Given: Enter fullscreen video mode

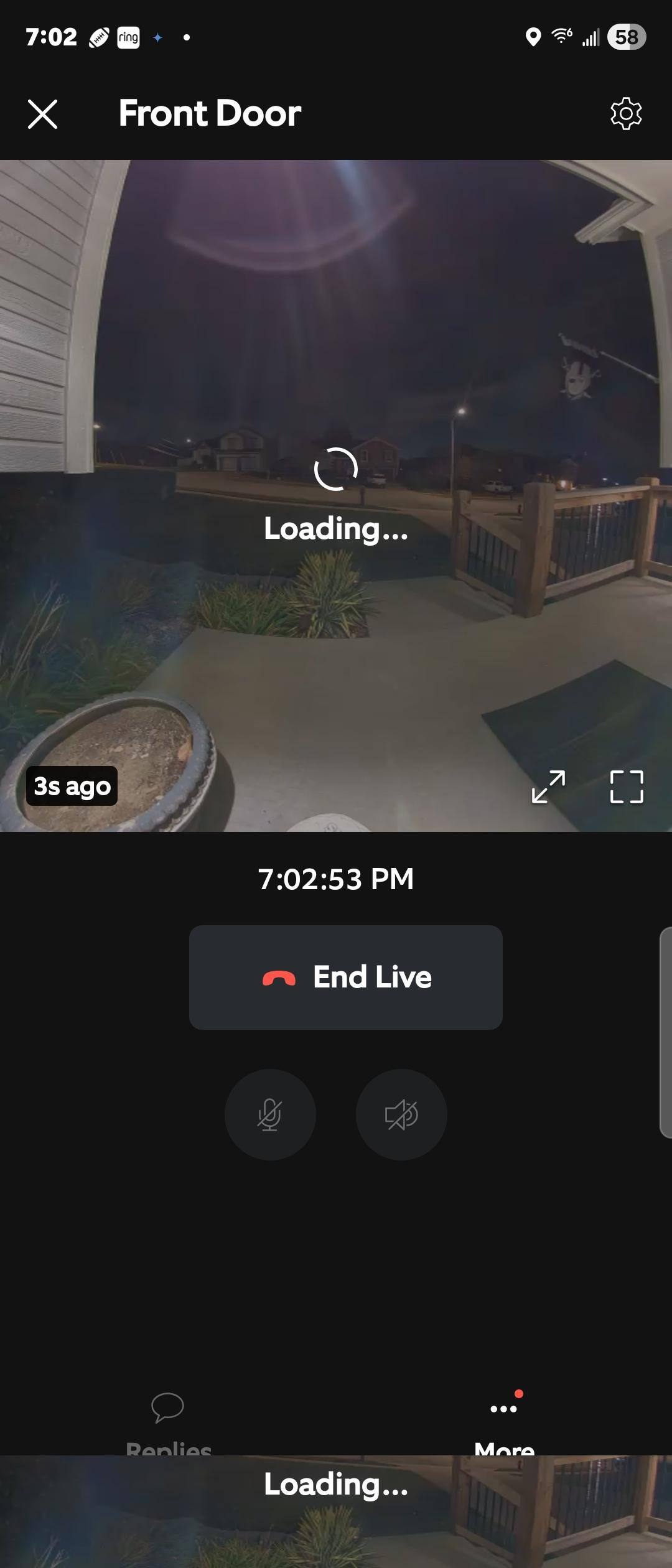Looking at the screenshot, I should (627, 787).
